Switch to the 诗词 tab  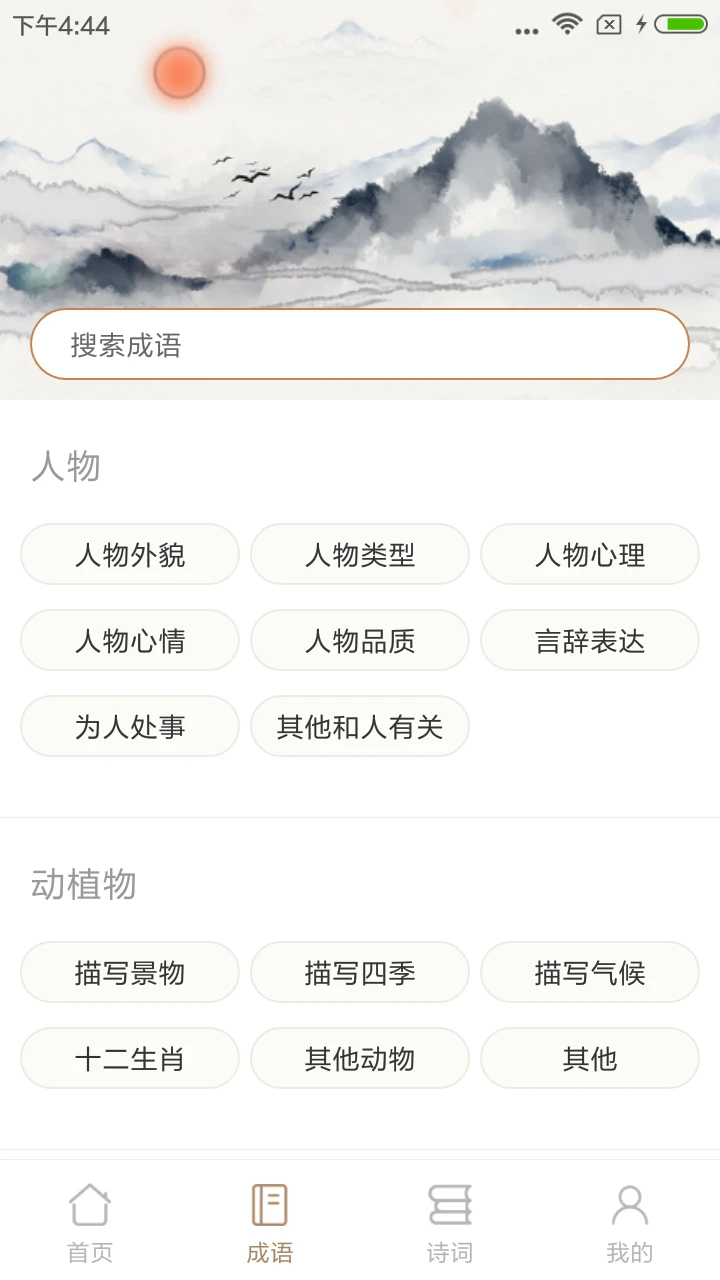(x=450, y=1220)
